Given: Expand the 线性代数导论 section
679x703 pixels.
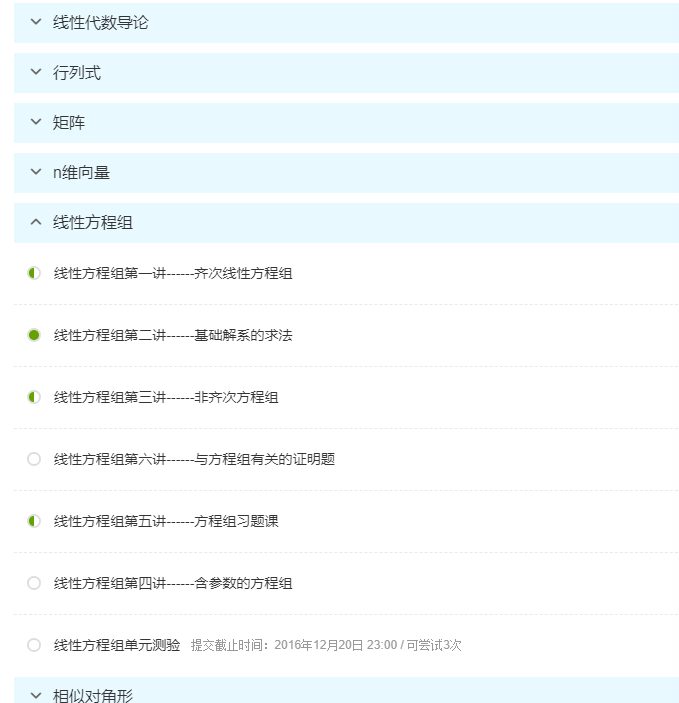Looking at the screenshot, I should tap(100, 23).
